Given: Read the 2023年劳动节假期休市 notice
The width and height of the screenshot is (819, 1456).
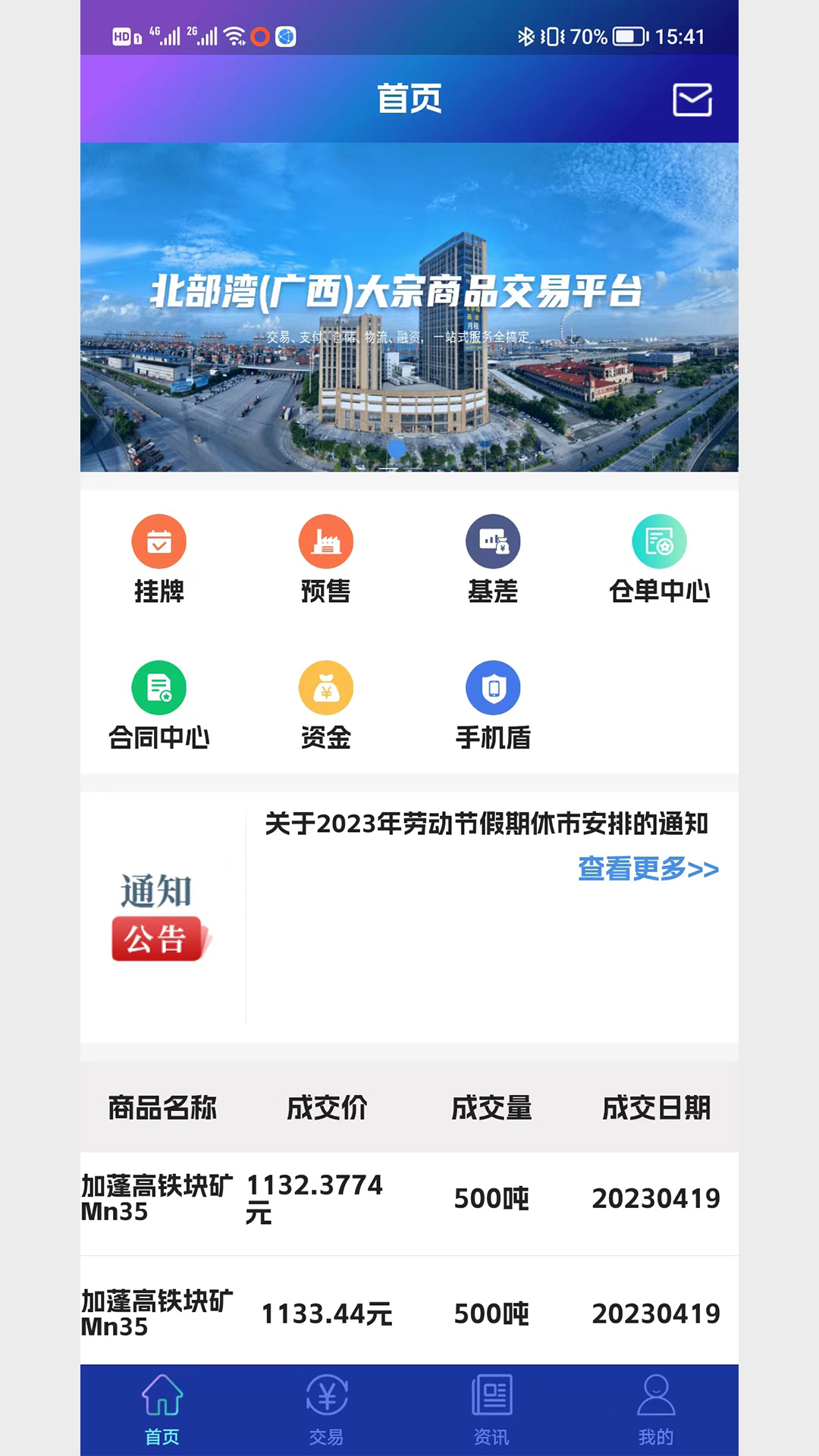Looking at the screenshot, I should tap(486, 824).
